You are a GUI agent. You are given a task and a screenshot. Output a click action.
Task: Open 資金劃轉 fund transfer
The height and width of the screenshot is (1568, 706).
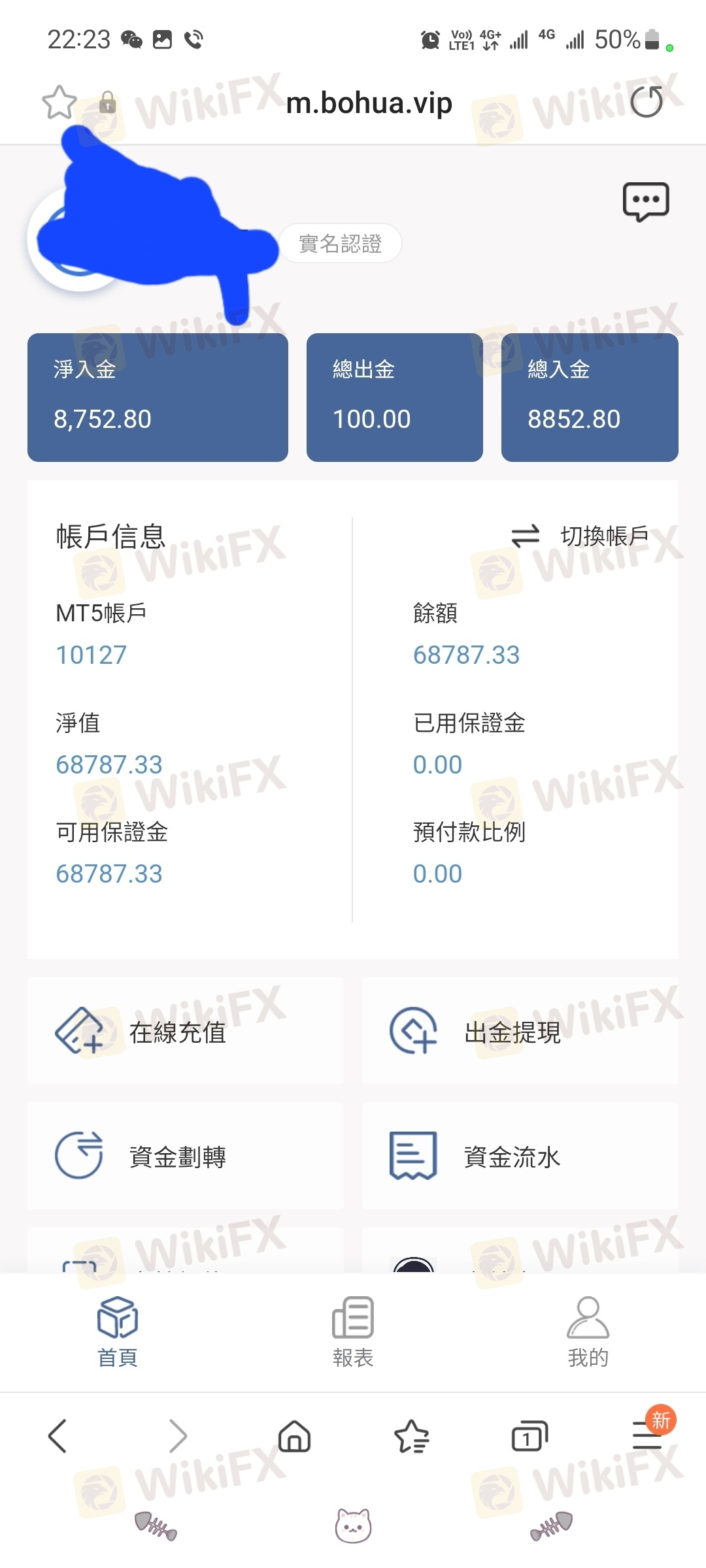[186, 1156]
